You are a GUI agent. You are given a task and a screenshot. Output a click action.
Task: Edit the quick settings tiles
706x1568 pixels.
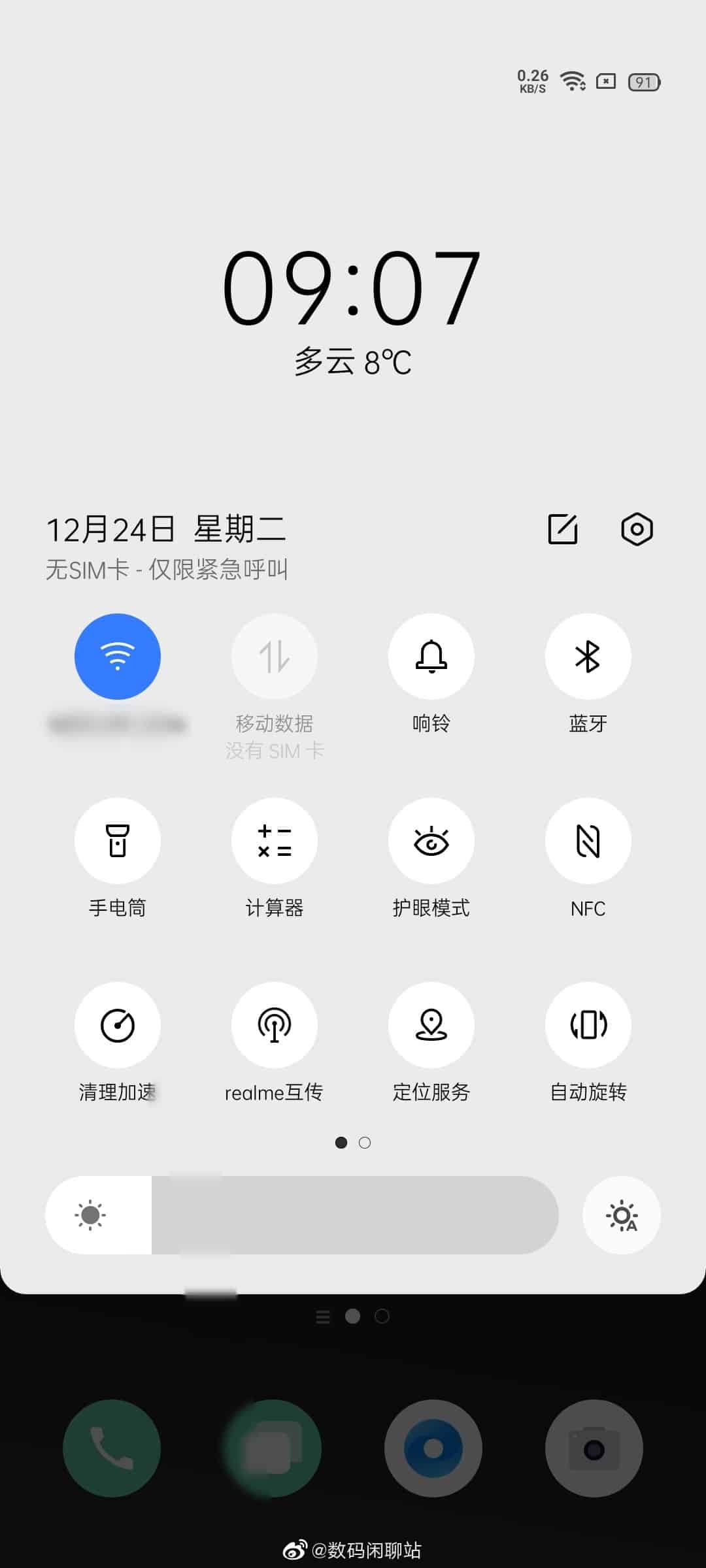pyautogui.click(x=563, y=529)
